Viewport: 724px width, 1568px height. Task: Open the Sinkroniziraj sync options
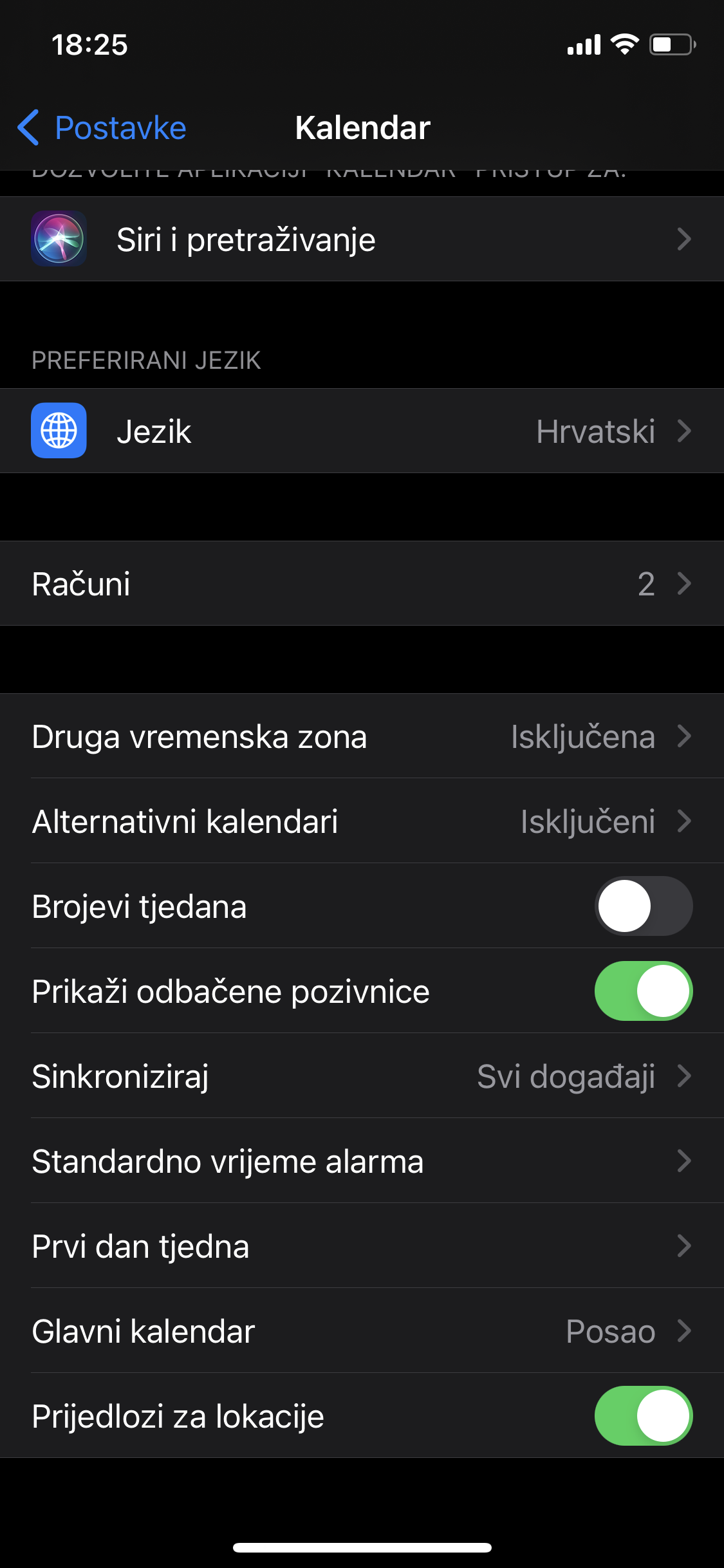pos(362,1076)
